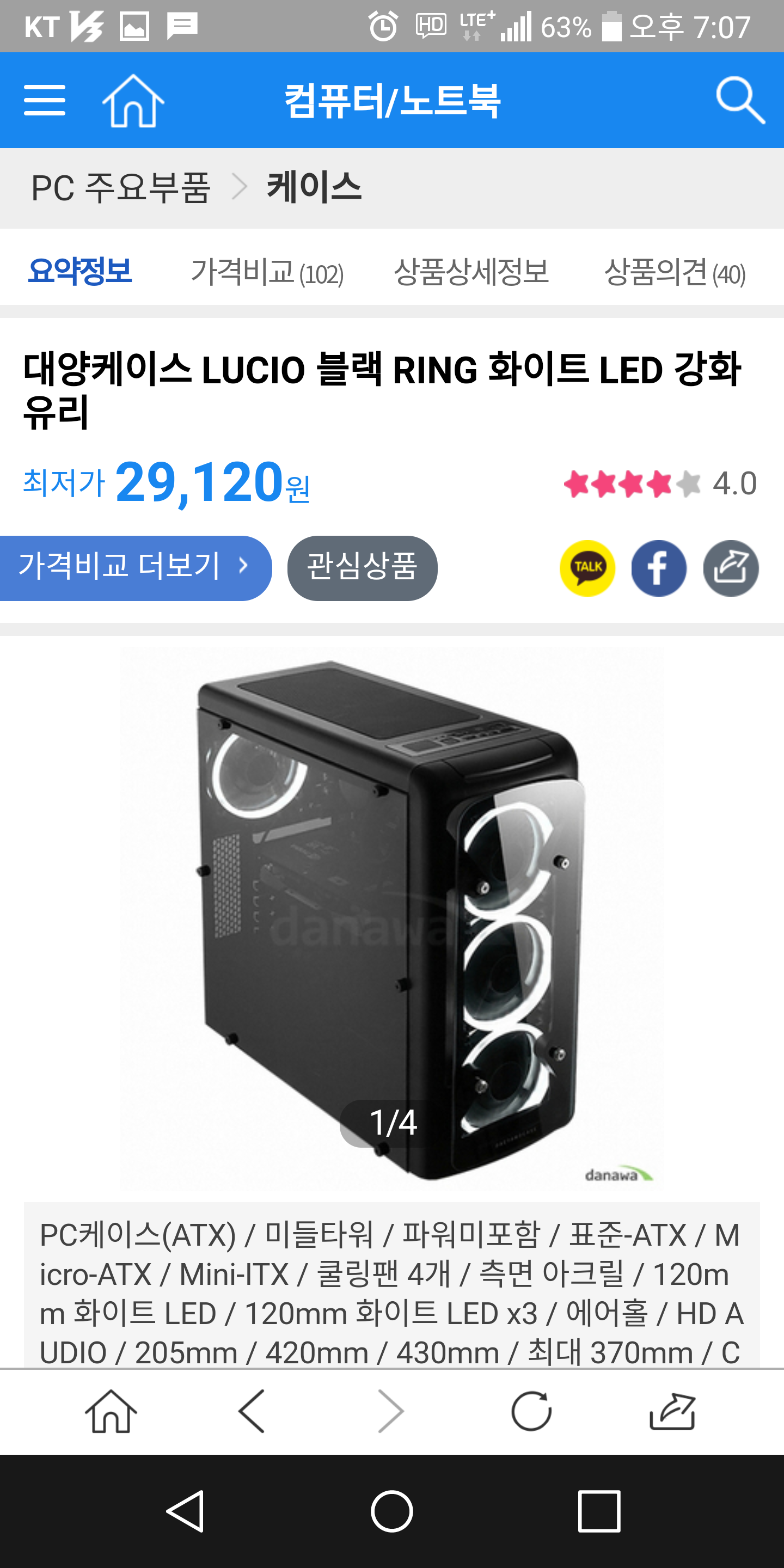Switch to 가격비교 (102) tab
This screenshot has width=784, height=1568.
pos(267,272)
